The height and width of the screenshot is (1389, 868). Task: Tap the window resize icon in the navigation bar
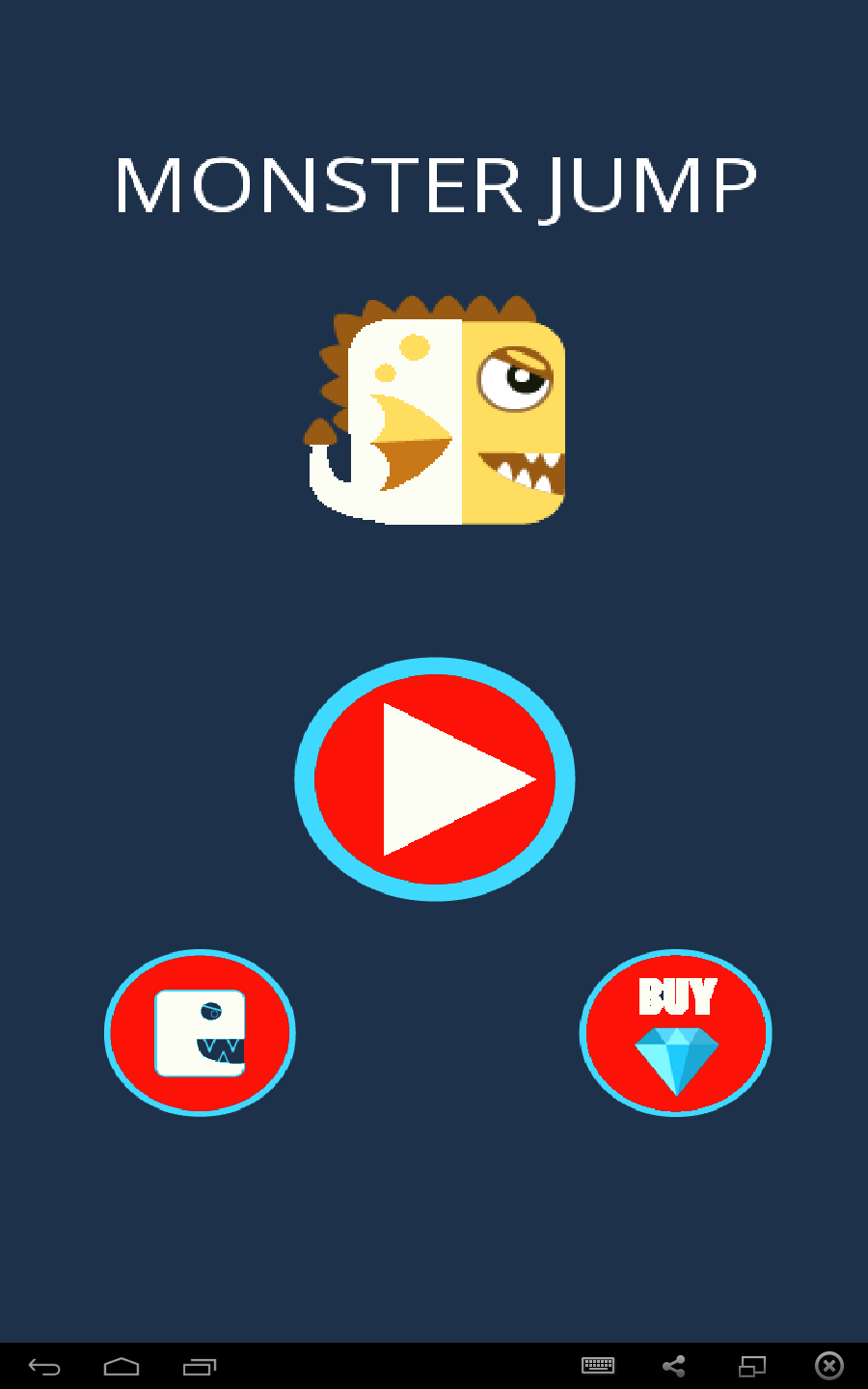752,1366
